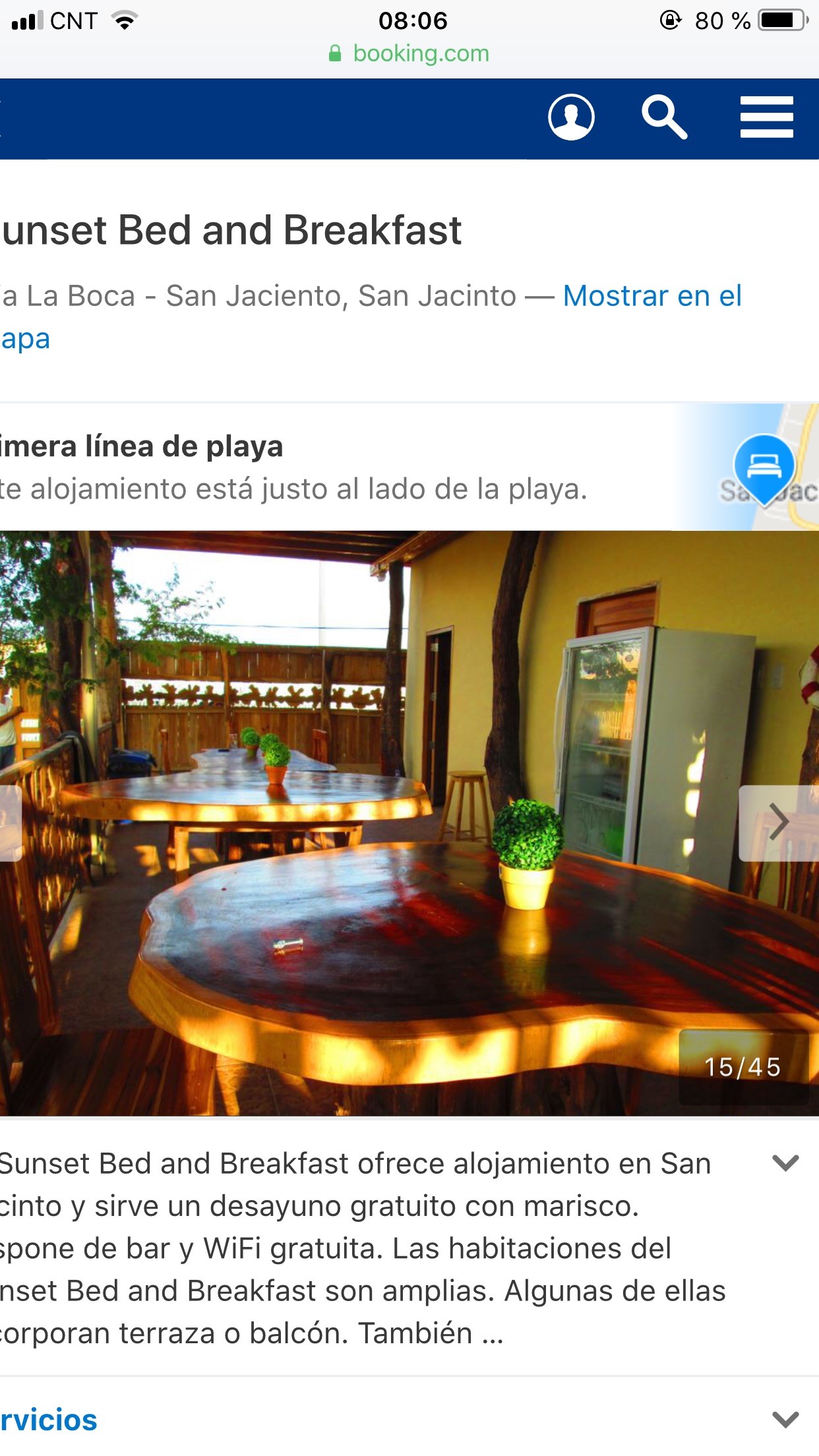The height and width of the screenshot is (1456, 819).
Task: Tap the booking.com address bar
Action: (x=409, y=53)
